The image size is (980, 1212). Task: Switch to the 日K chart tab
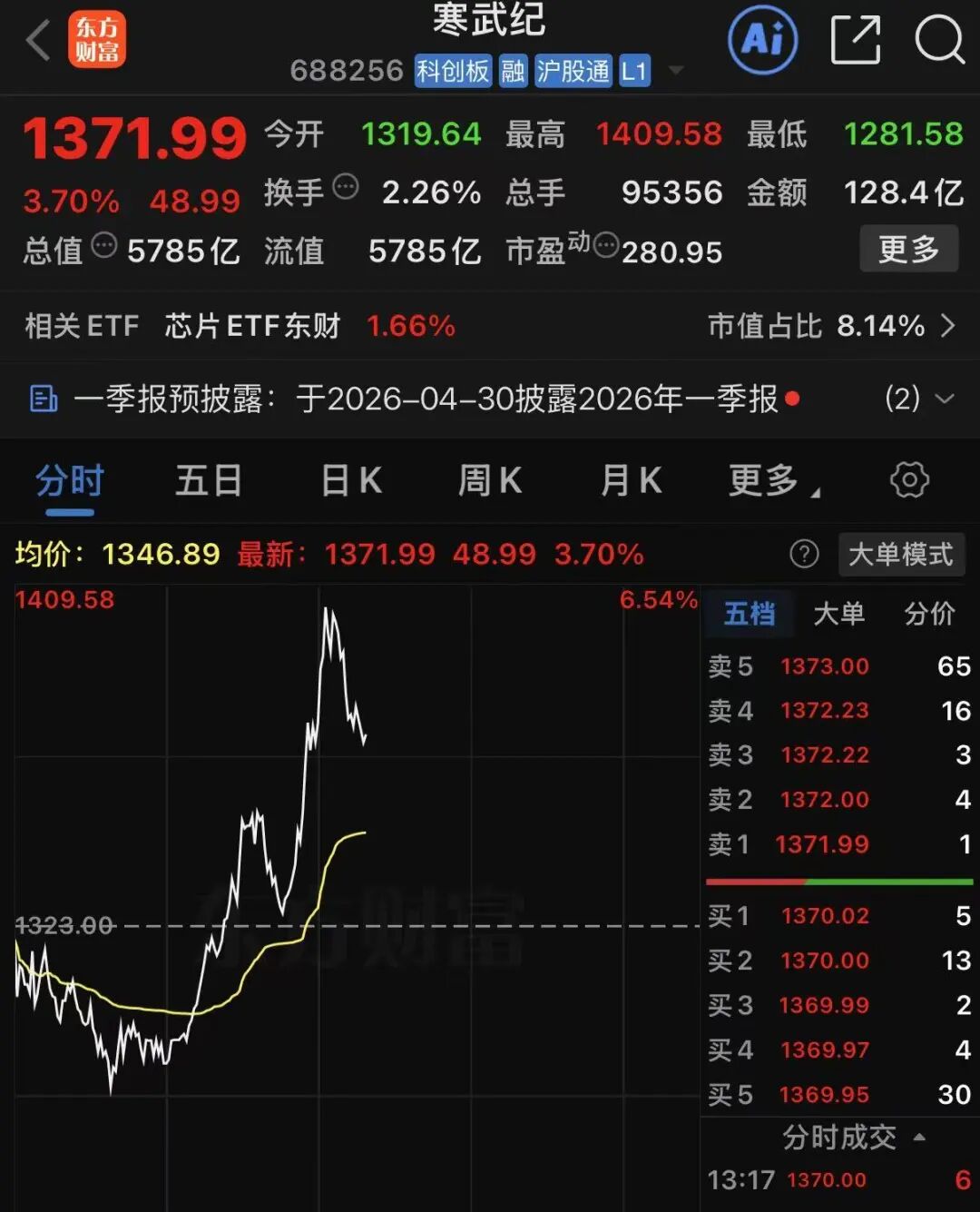pos(351,480)
